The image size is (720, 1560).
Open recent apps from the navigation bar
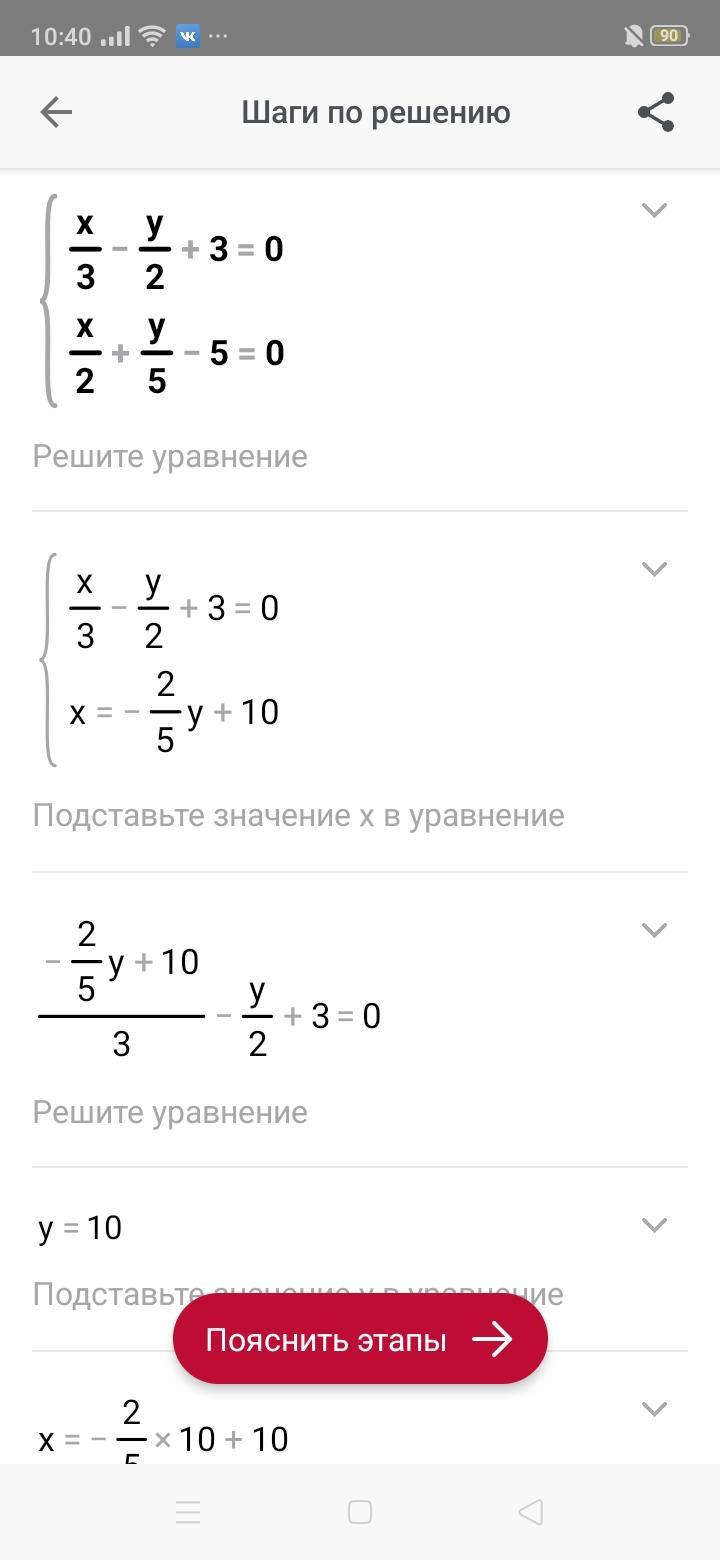click(188, 1512)
